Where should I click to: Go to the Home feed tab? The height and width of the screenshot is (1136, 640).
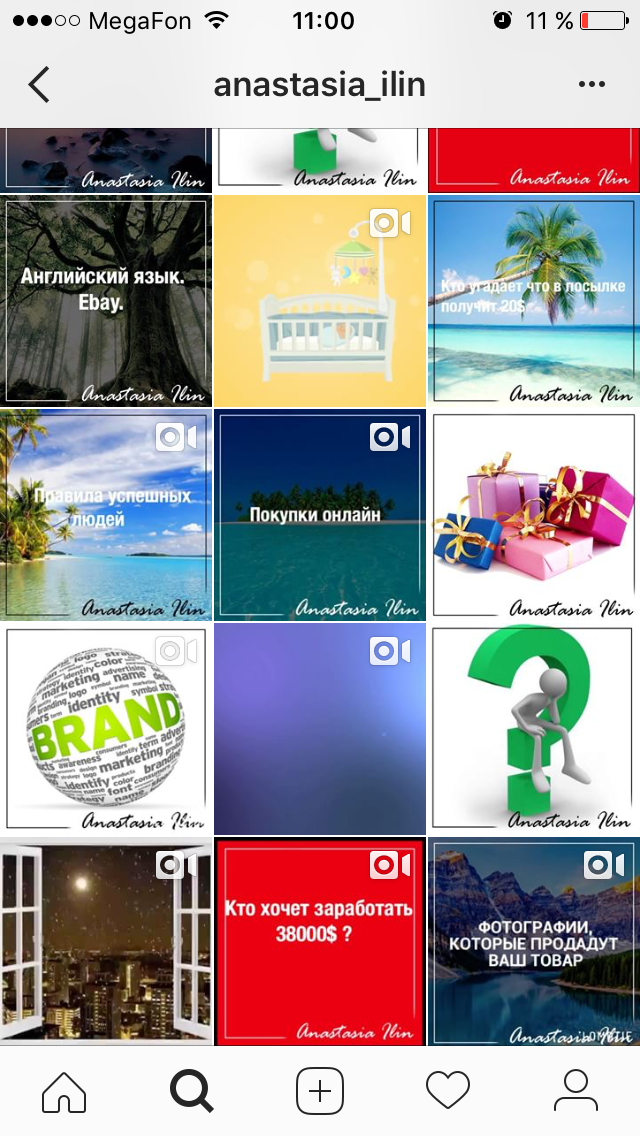pos(64,1090)
